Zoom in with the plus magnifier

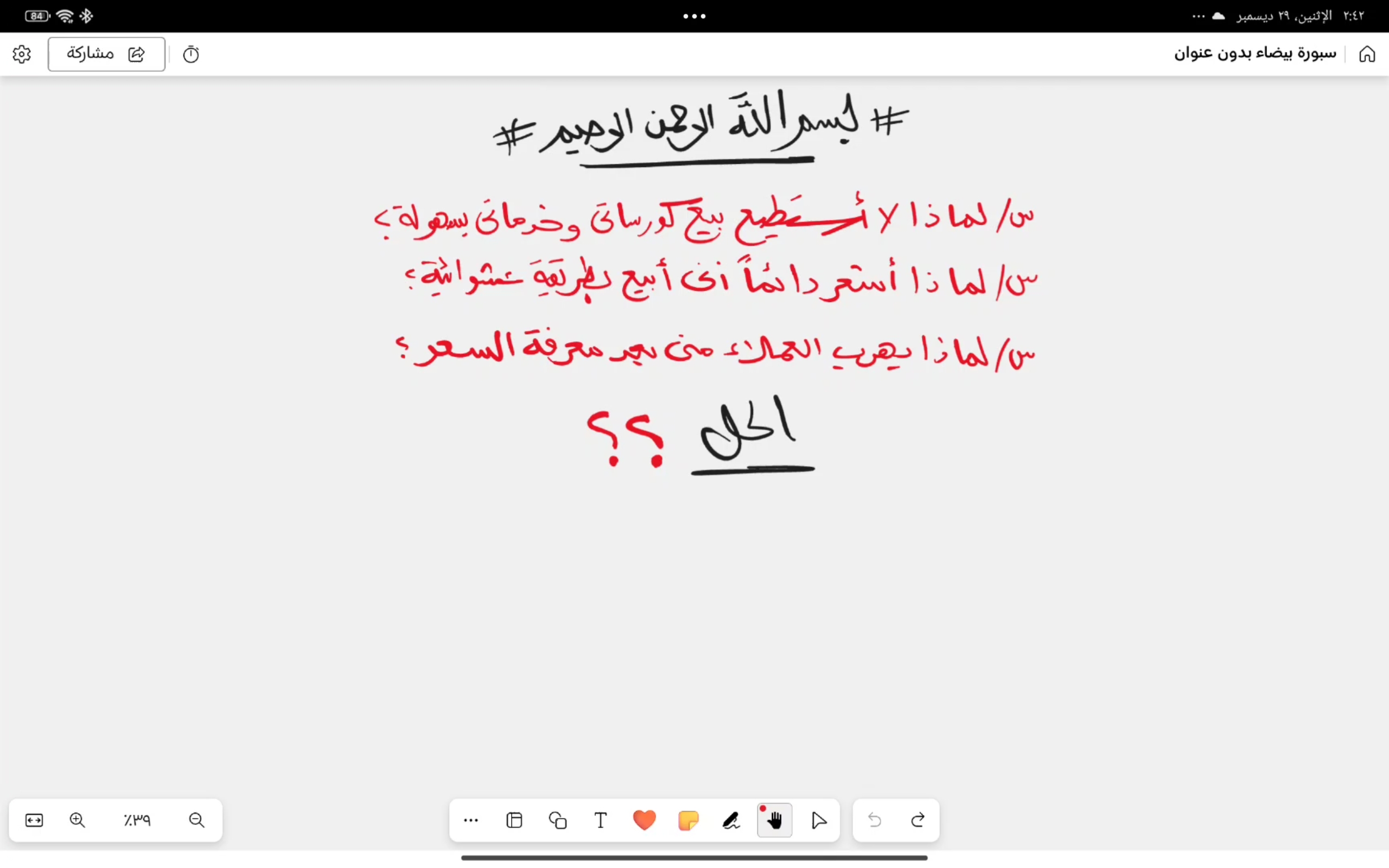click(x=78, y=820)
